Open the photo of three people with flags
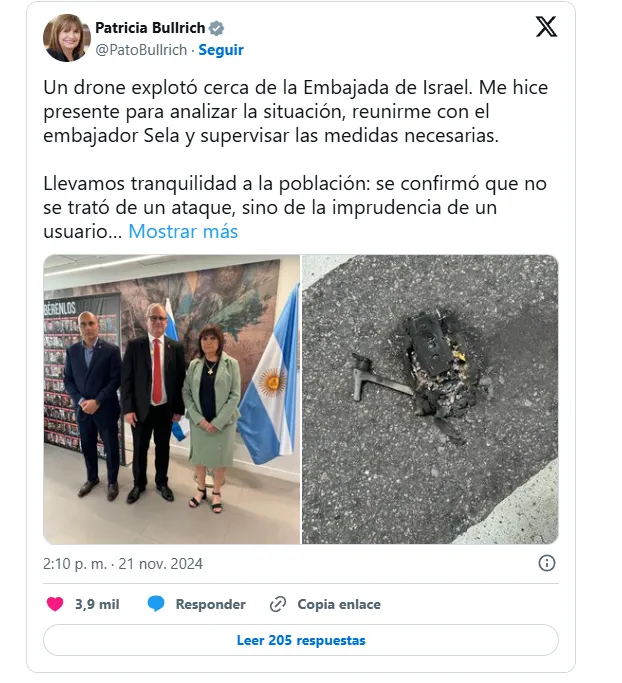The height and width of the screenshot is (683, 622). coord(172,398)
